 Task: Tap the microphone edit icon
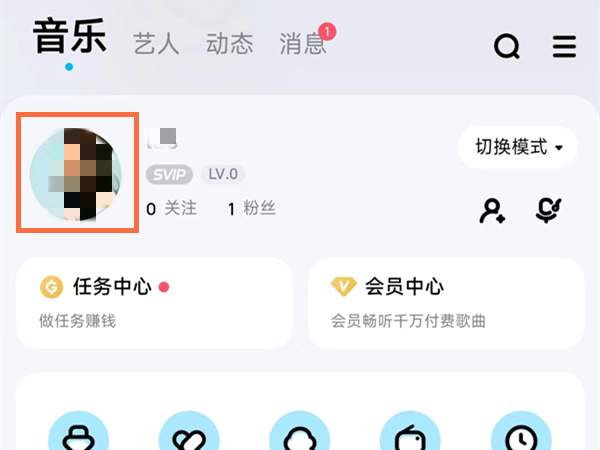(x=547, y=210)
